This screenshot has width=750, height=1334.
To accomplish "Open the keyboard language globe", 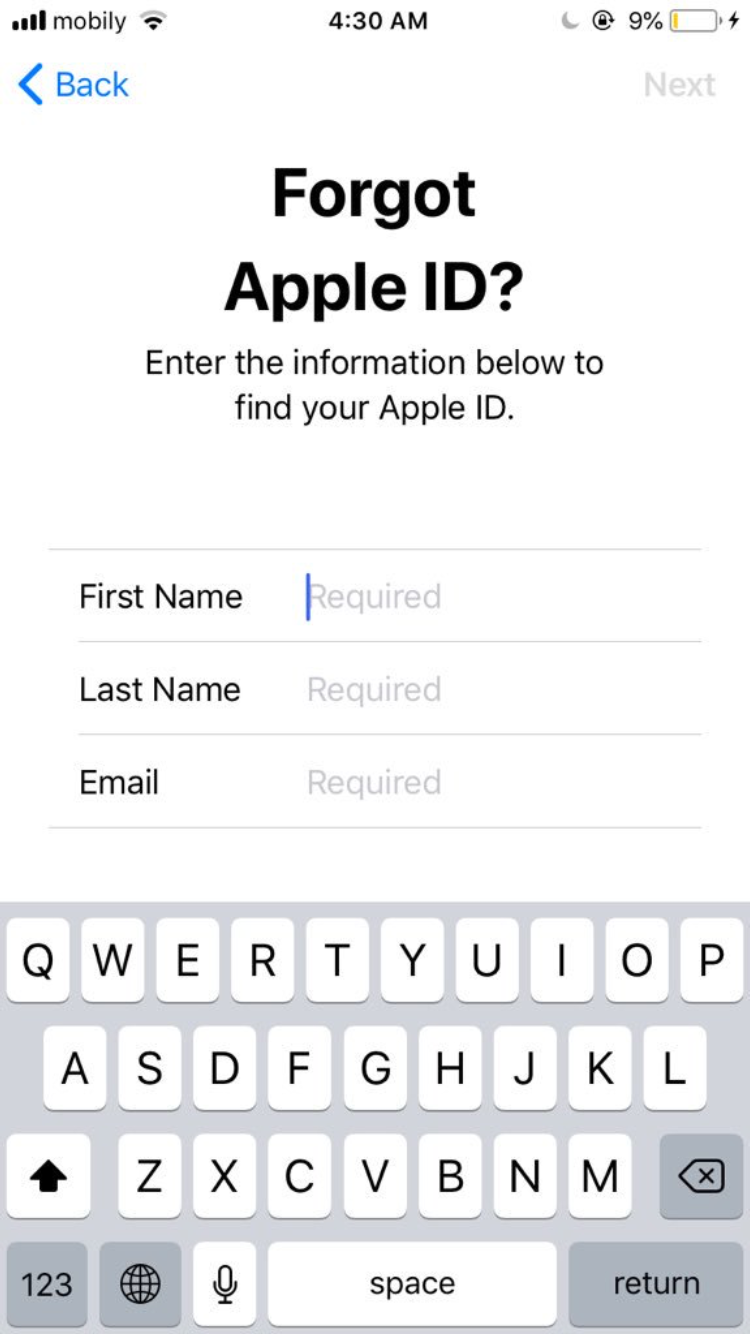I will [140, 1284].
